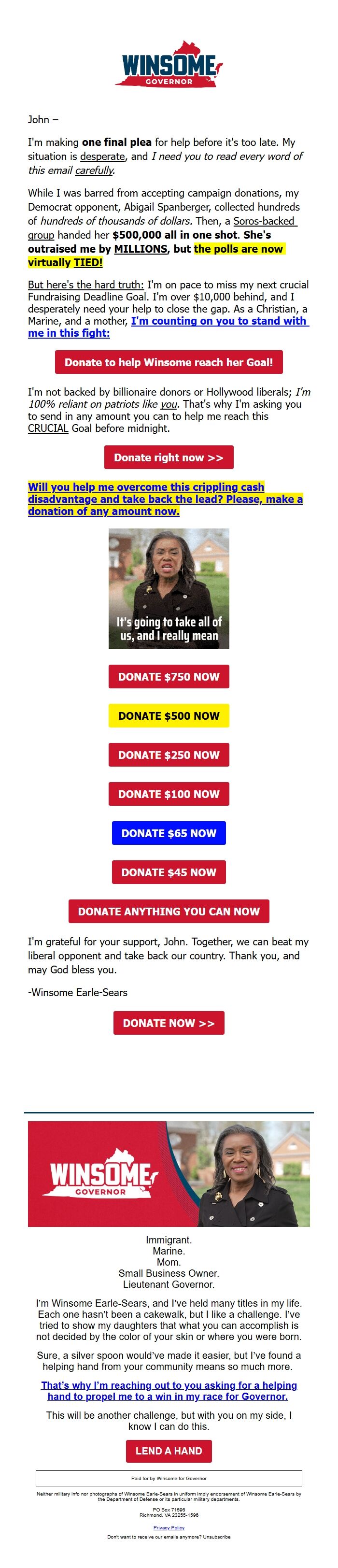The width and height of the screenshot is (338, 1568).
Task: Choose the blue DONATE $65 NOW button
Action: point(169,833)
